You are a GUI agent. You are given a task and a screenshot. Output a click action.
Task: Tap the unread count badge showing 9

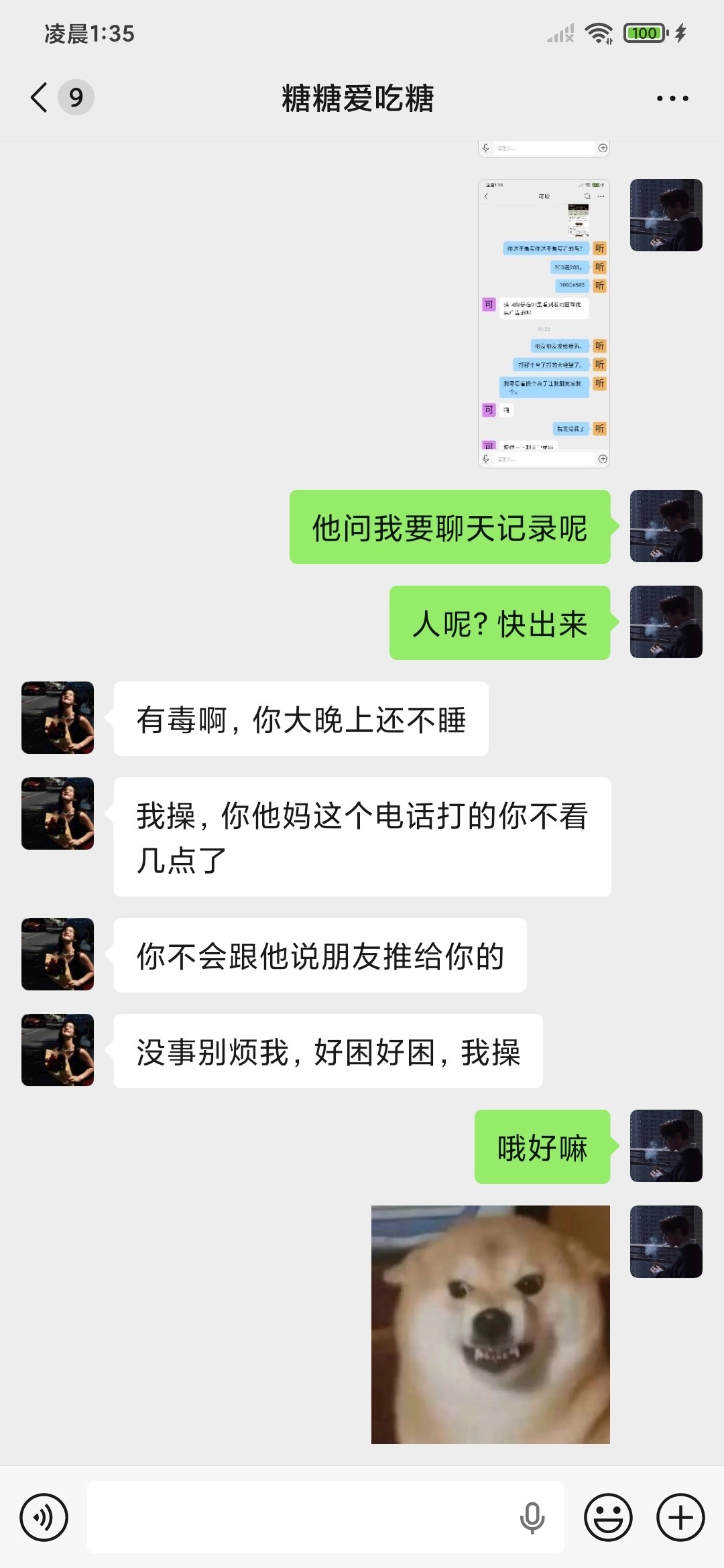76,97
